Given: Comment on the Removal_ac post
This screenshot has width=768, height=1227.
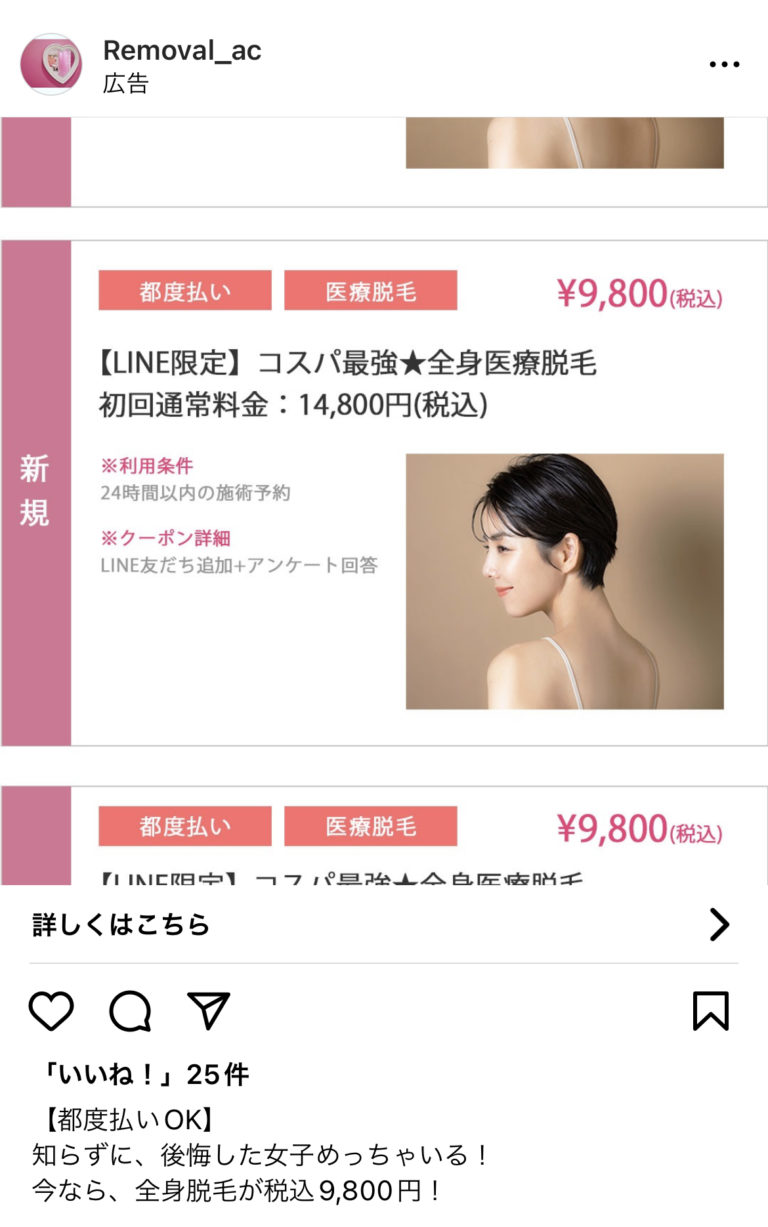Looking at the screenshot, I should pos(130,1011).
